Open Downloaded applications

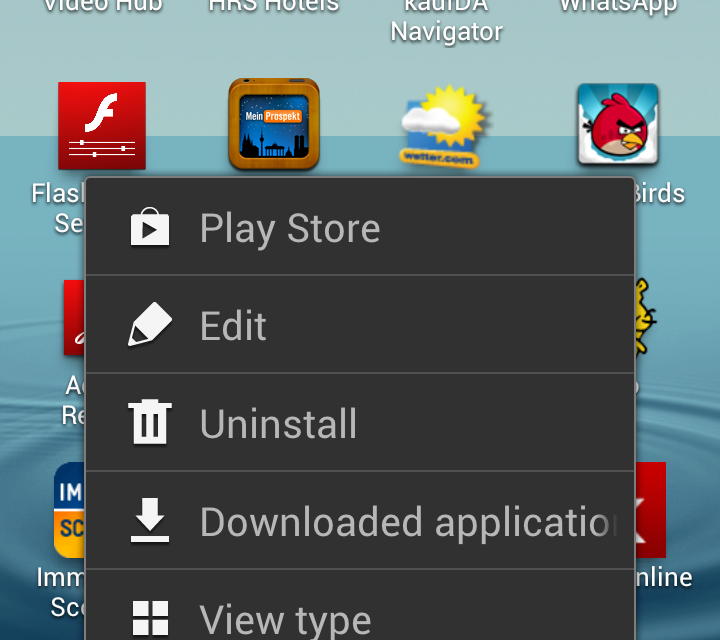point(360,521)
